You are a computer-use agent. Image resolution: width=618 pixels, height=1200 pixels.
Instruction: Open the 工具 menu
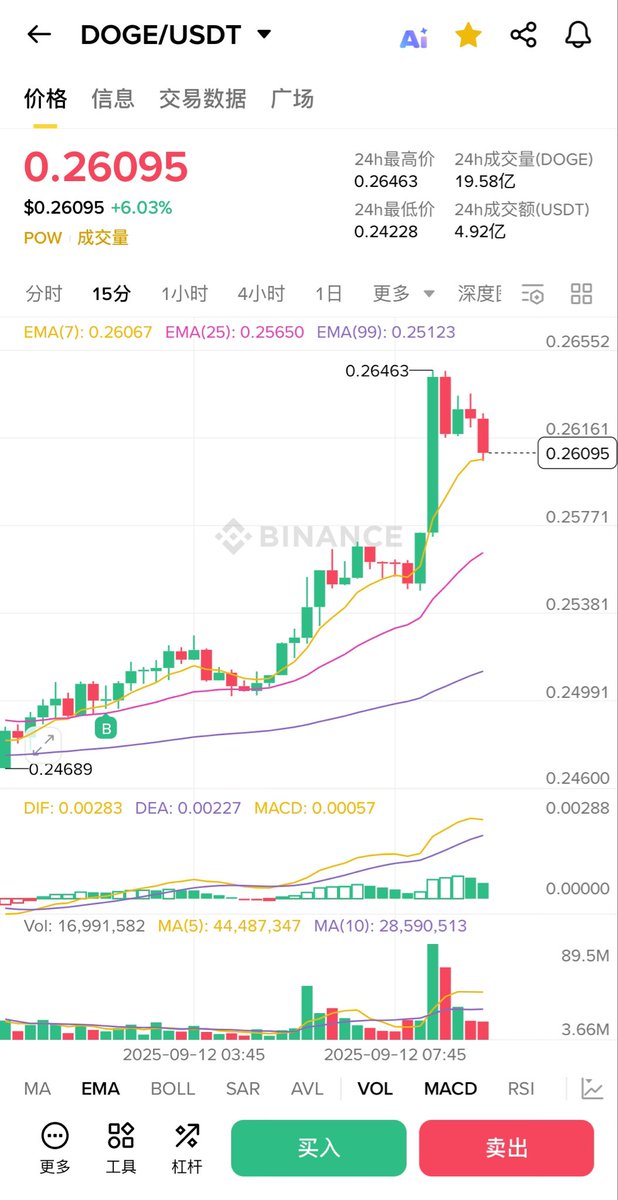(121, 1148)
